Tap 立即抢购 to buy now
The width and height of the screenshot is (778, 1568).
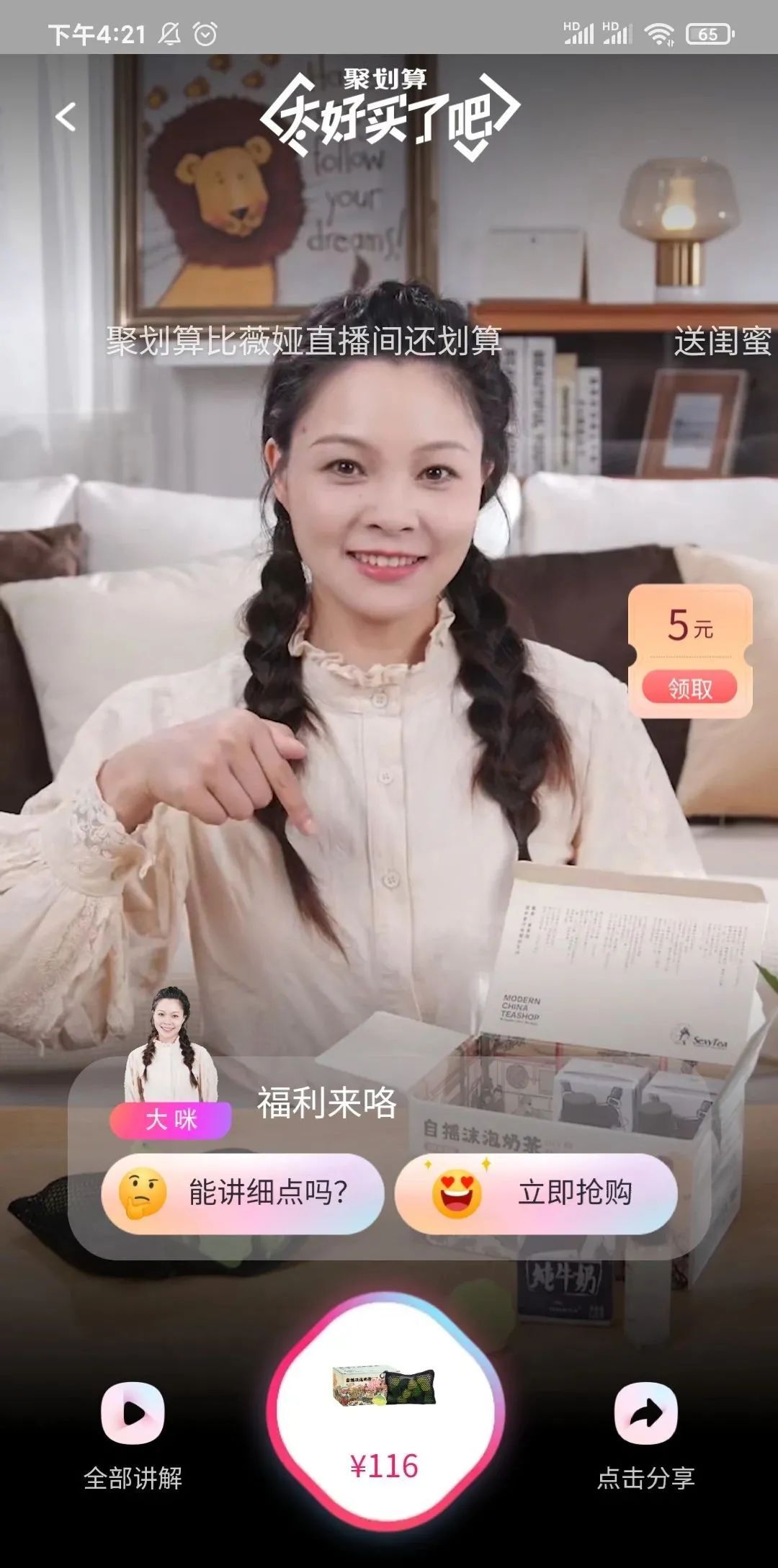tap(536, 1193)
